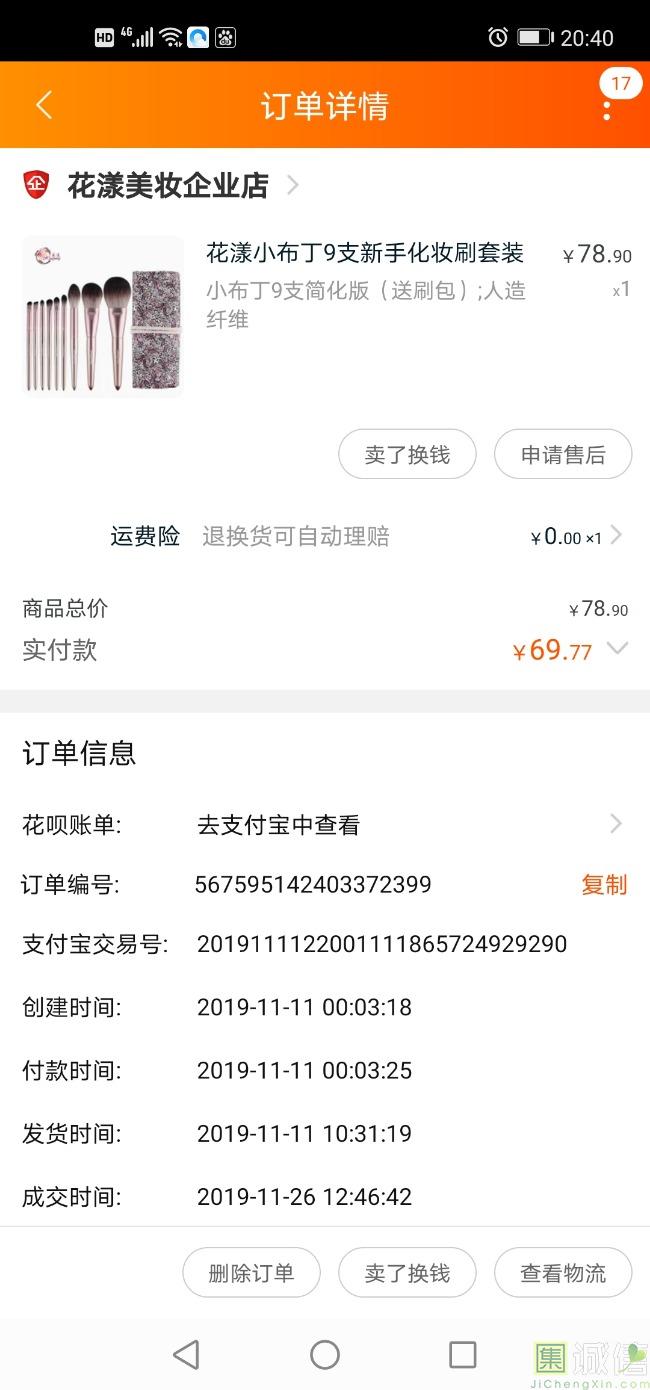Tap the system home button
This screenshot has width=650, height=1390.
(x=325, y=1355)
